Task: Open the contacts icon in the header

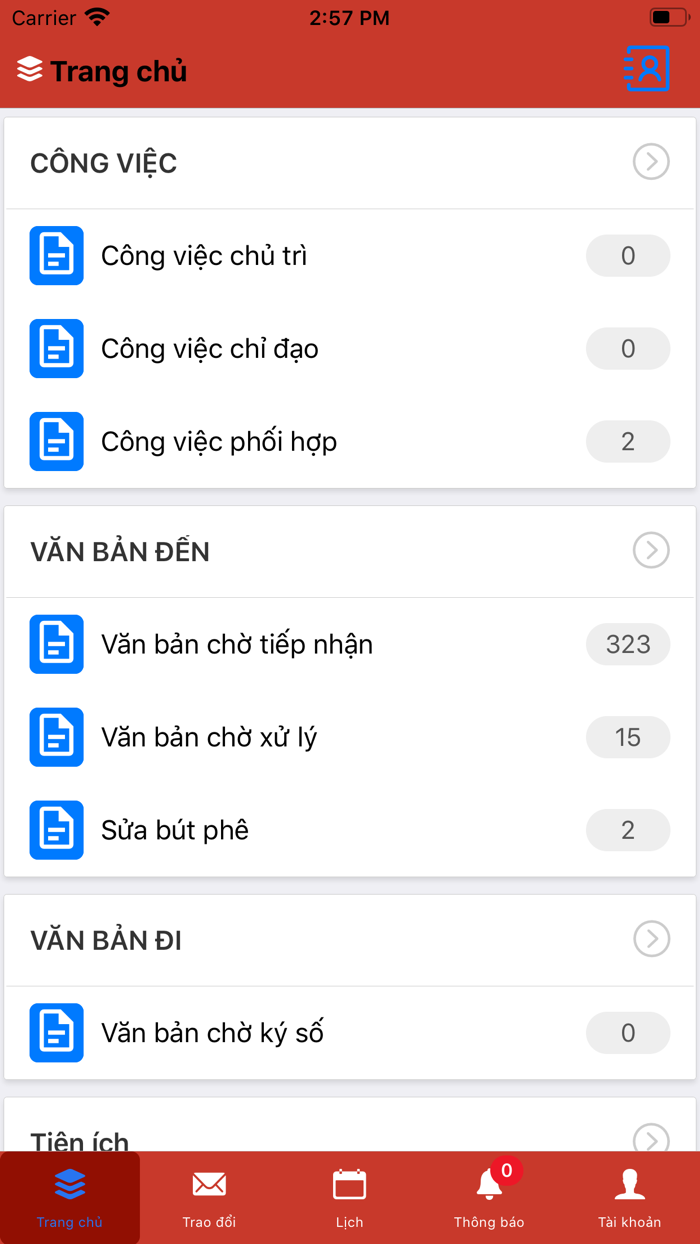Action: [646, 69]
